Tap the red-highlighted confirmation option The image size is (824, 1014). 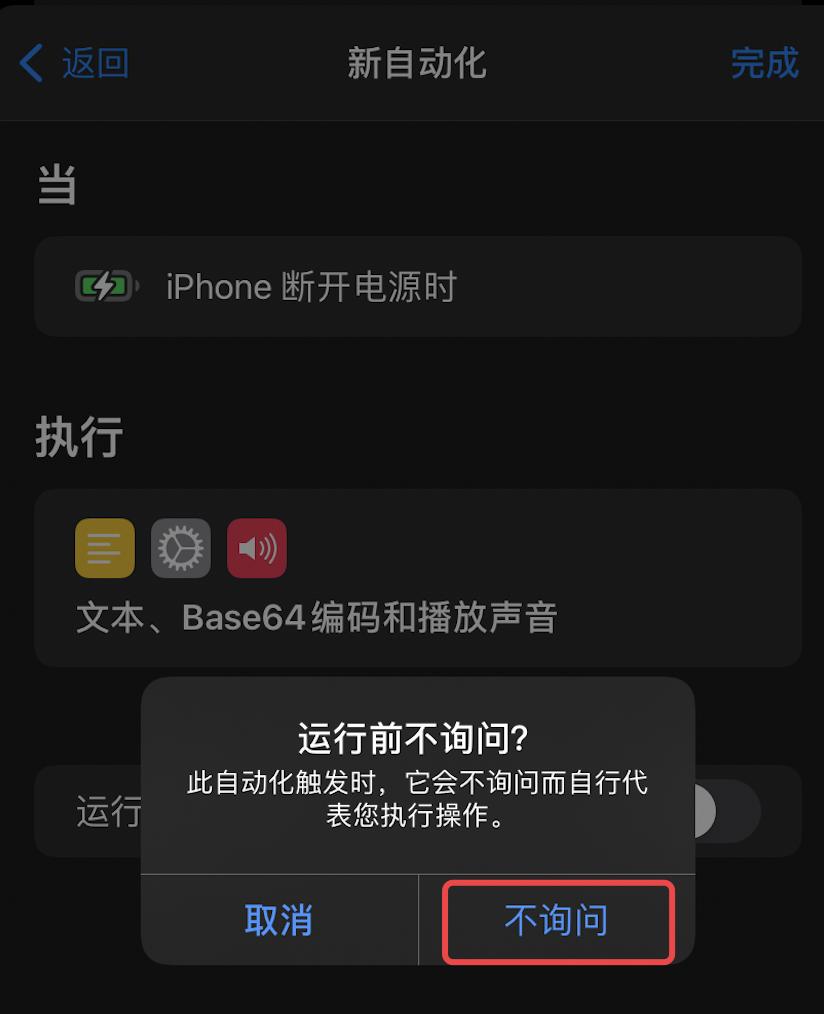[x=557, y=922]
